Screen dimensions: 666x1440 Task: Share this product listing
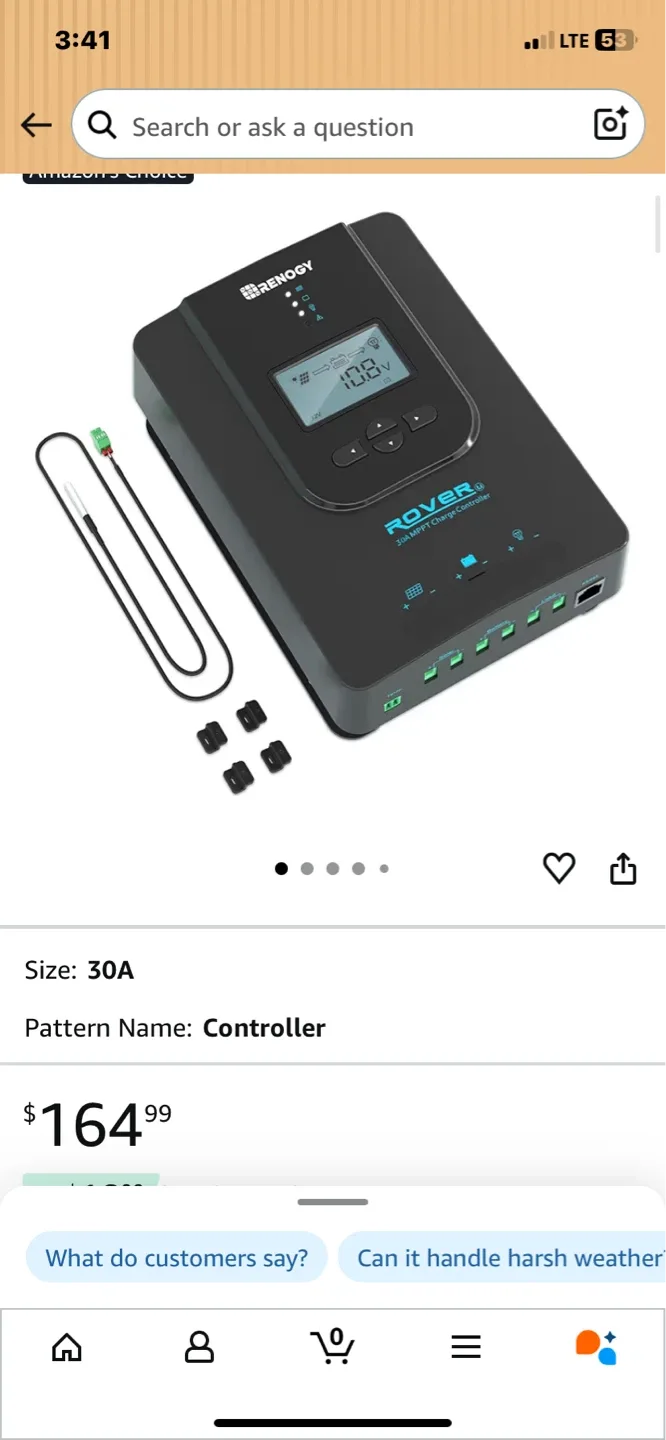tap(623, 868)
